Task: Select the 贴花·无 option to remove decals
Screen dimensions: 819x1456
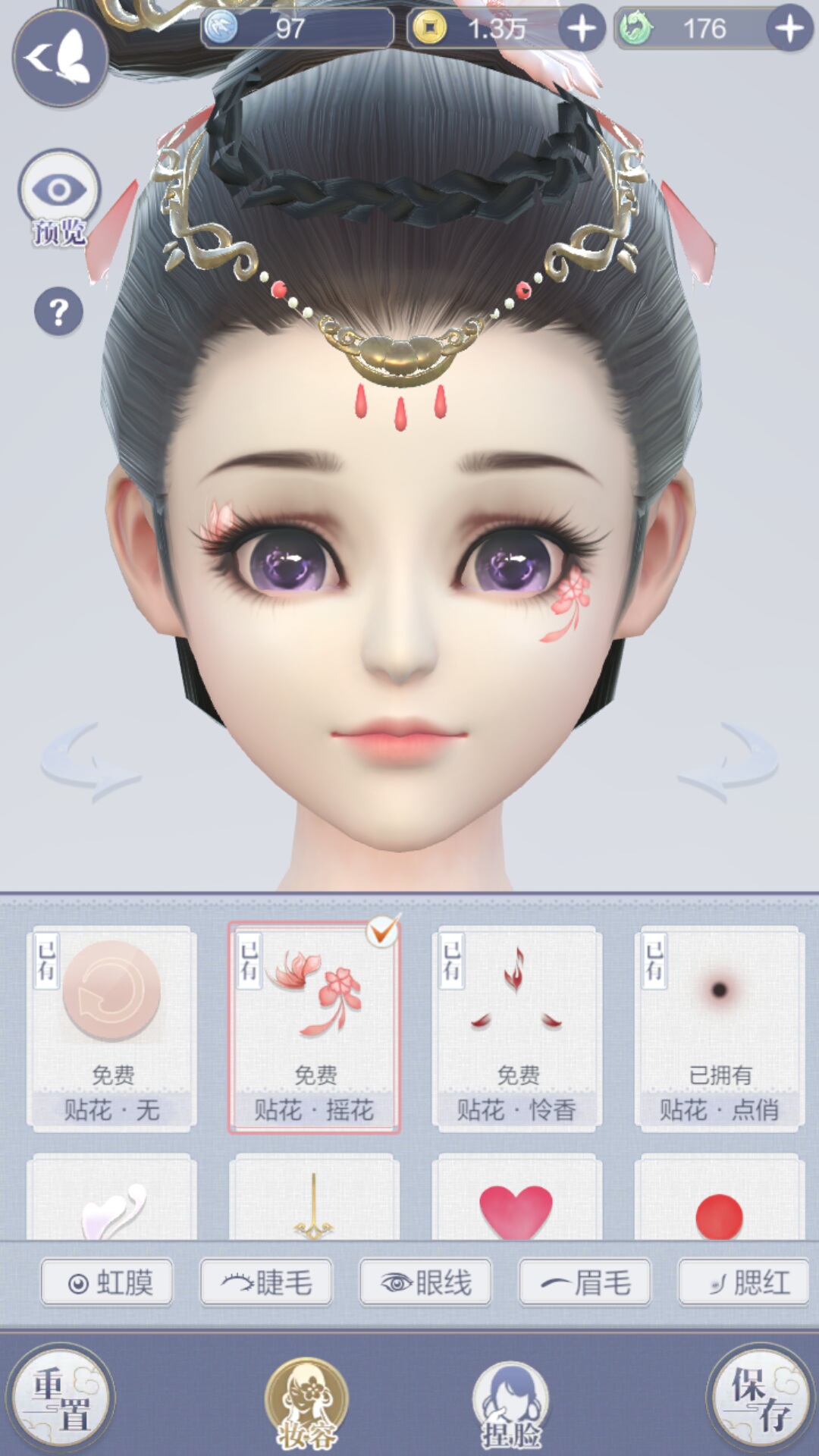Action: [x=112, y=1028]
